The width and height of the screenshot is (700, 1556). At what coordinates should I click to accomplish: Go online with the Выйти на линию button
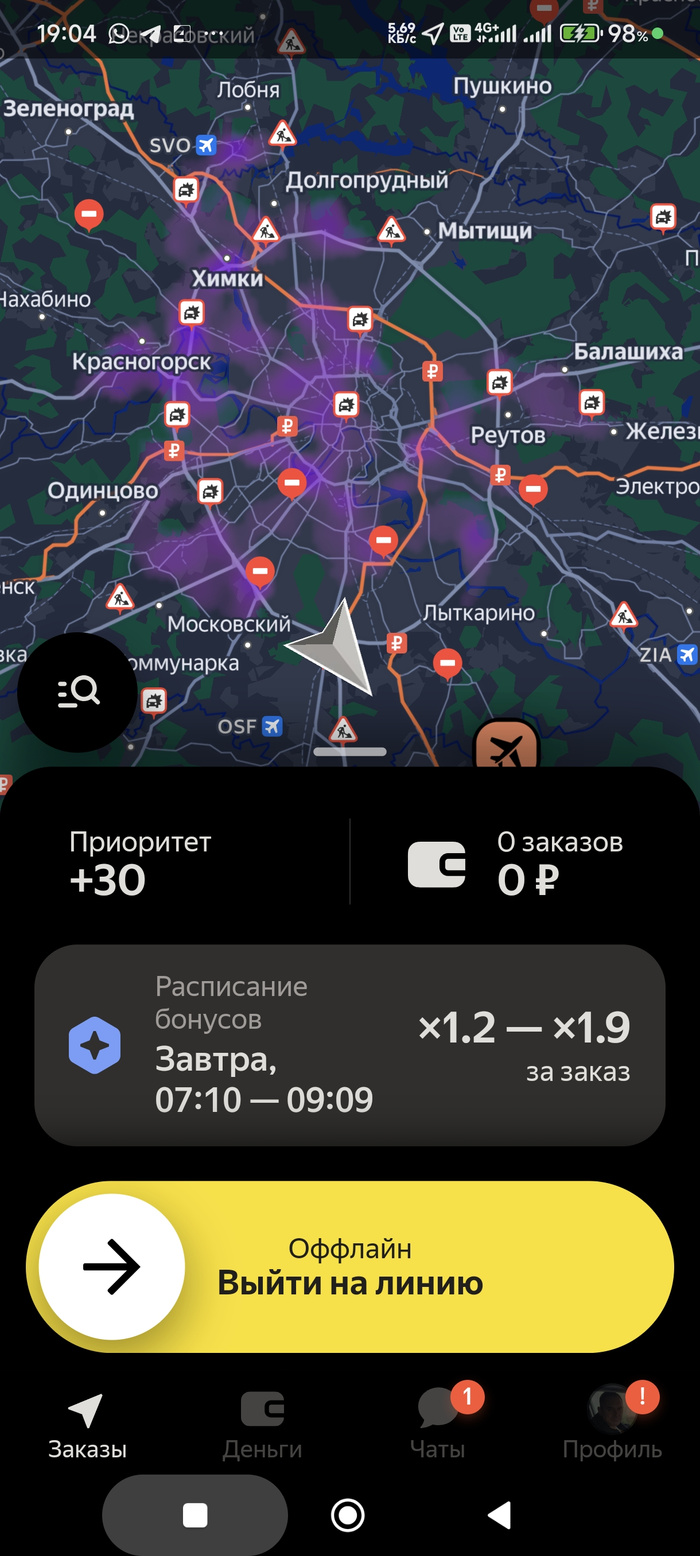350,1267
